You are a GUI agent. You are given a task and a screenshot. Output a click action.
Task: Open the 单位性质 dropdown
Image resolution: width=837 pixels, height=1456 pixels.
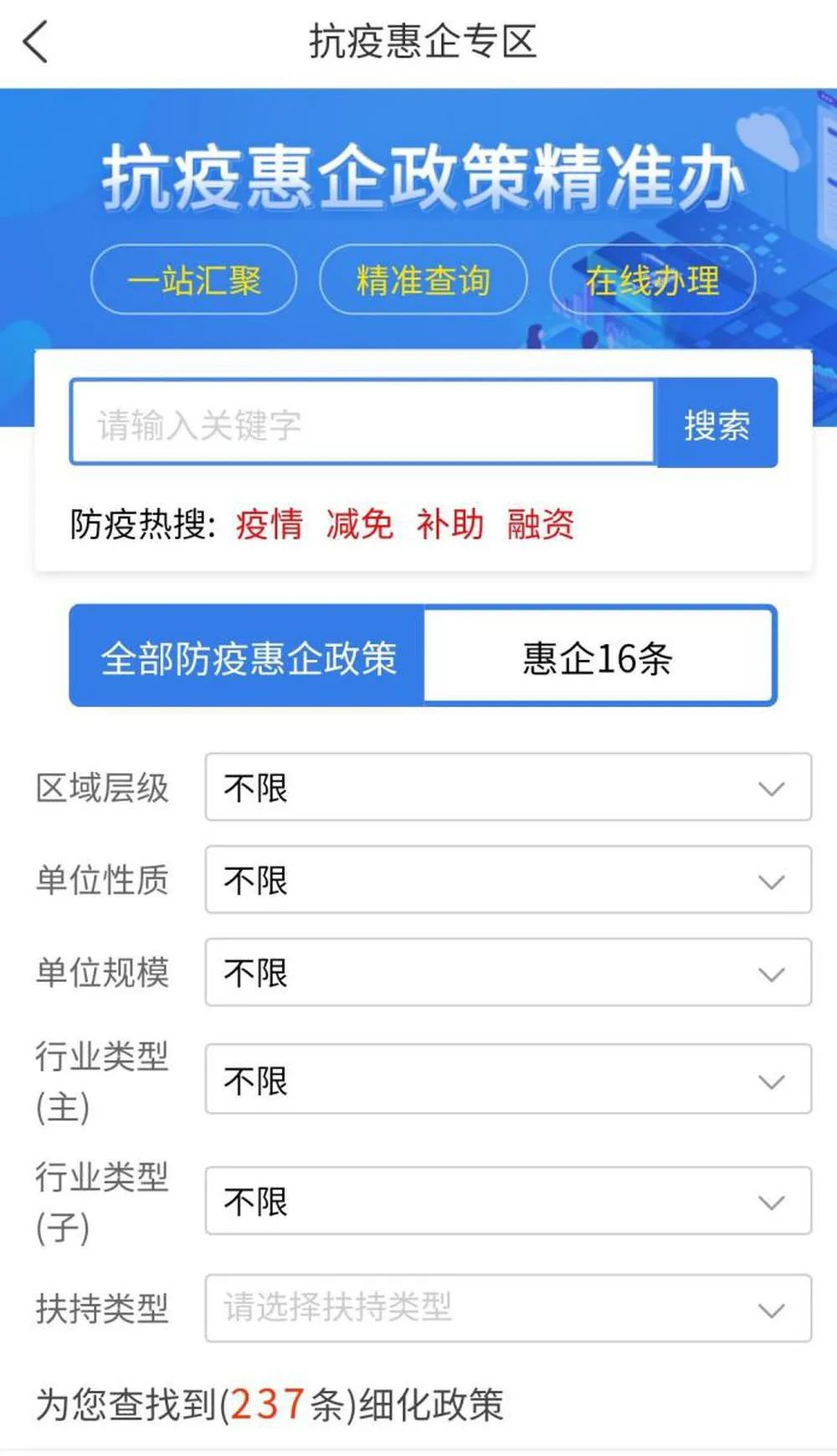(507, 880)
